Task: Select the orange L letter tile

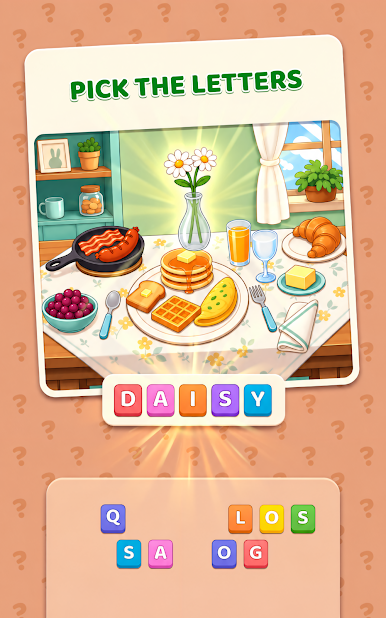Action: (x=240, y=519)
